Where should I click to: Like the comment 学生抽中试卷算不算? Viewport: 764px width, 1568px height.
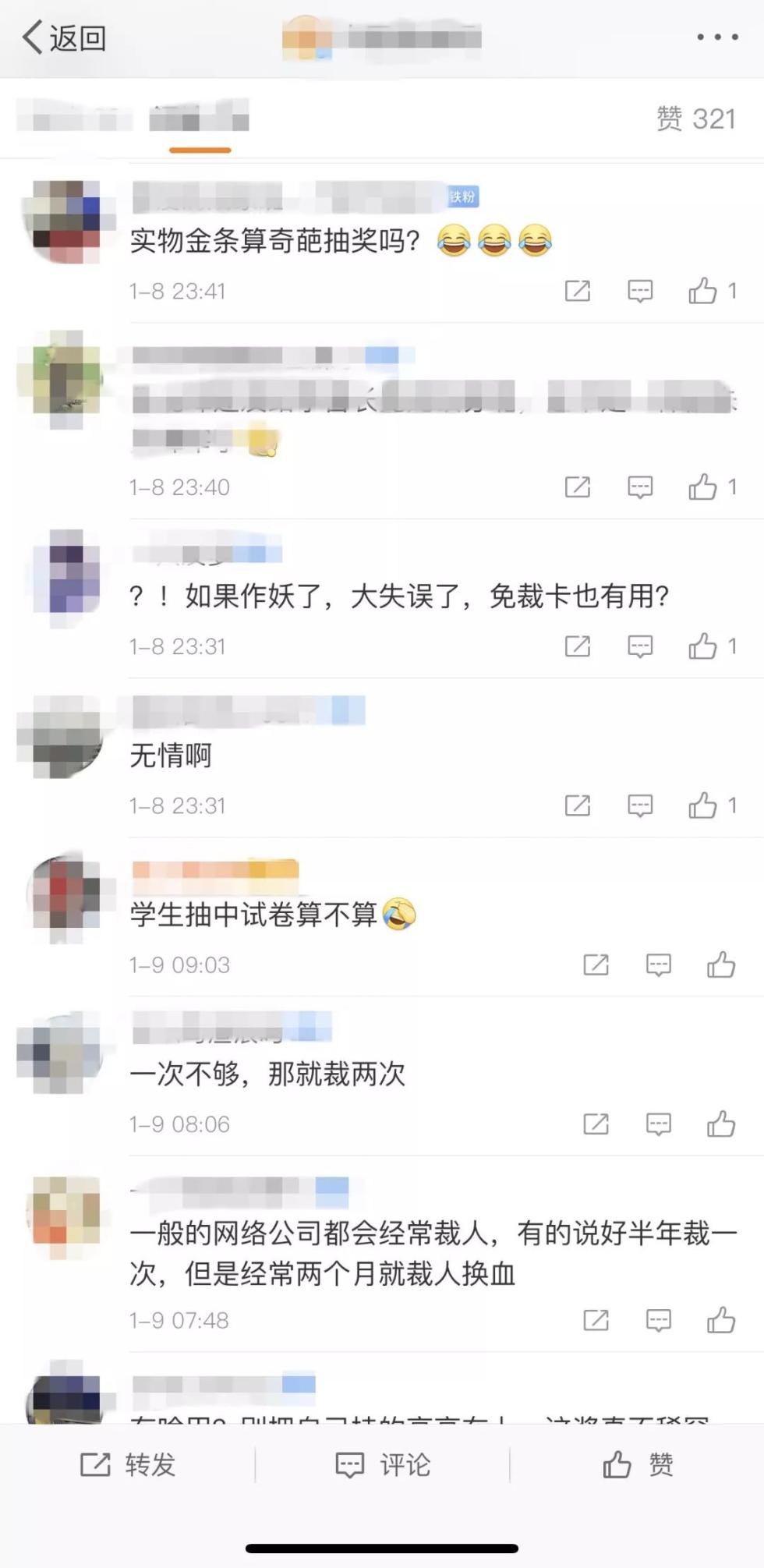click(x=721, y=965)
